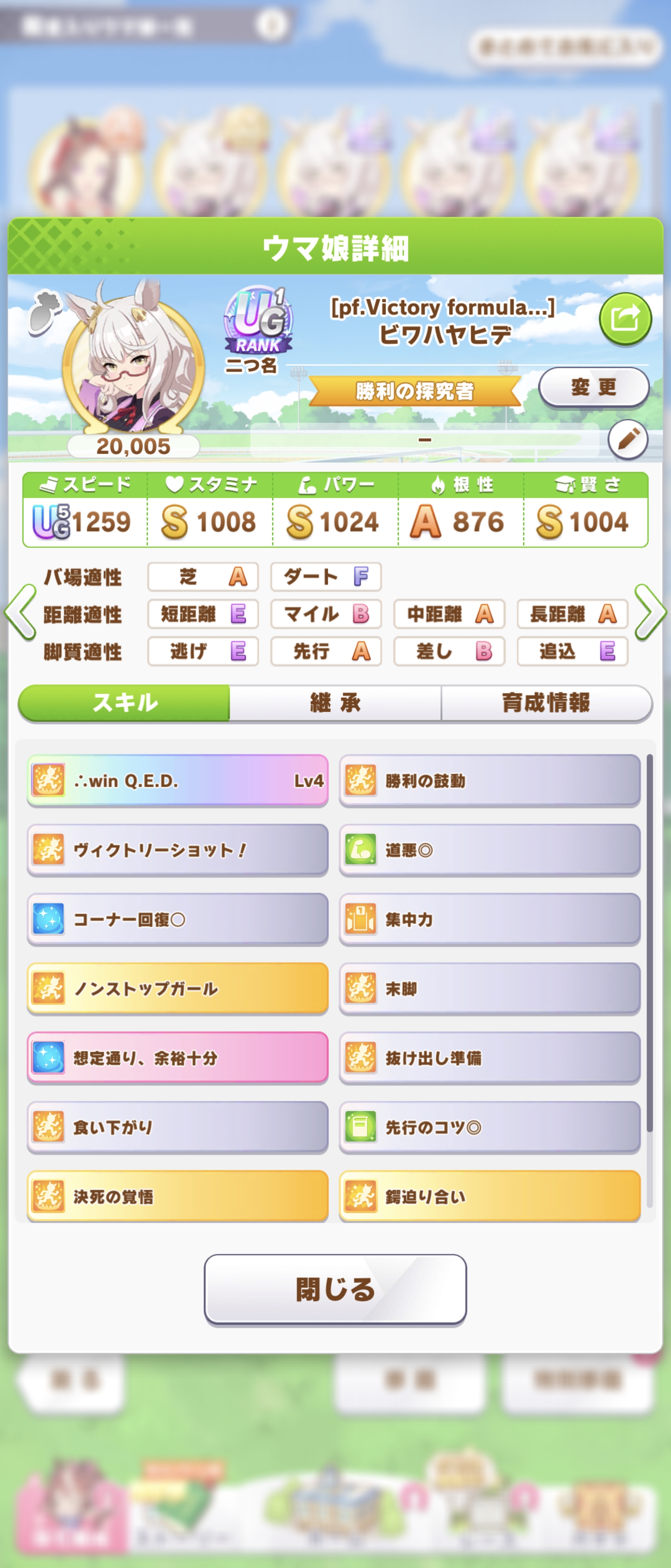View the 勝利の鼓動 skill
The image size is (671, 1568).
(x=490, y=781)
